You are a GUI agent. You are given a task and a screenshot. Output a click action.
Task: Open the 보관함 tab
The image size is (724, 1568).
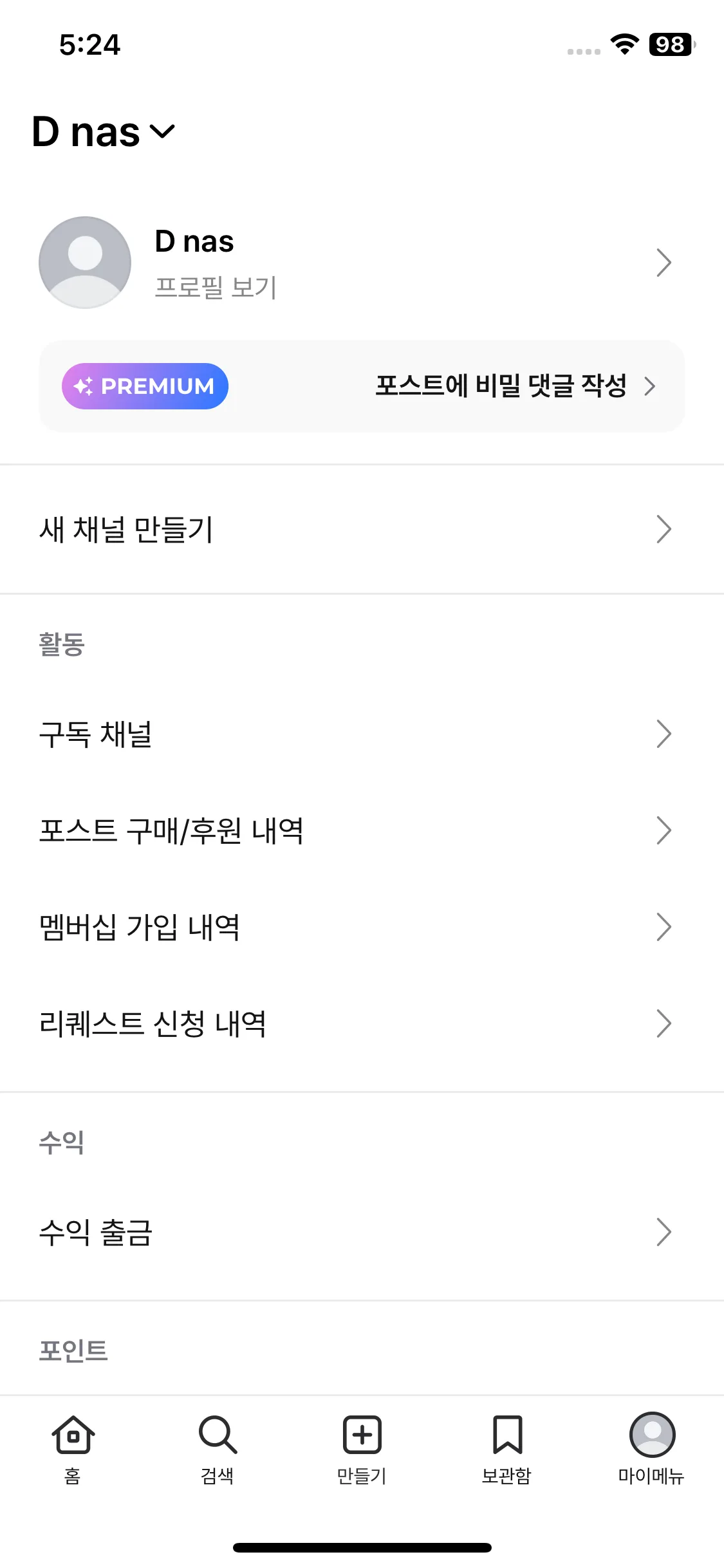pos(506,1446)
